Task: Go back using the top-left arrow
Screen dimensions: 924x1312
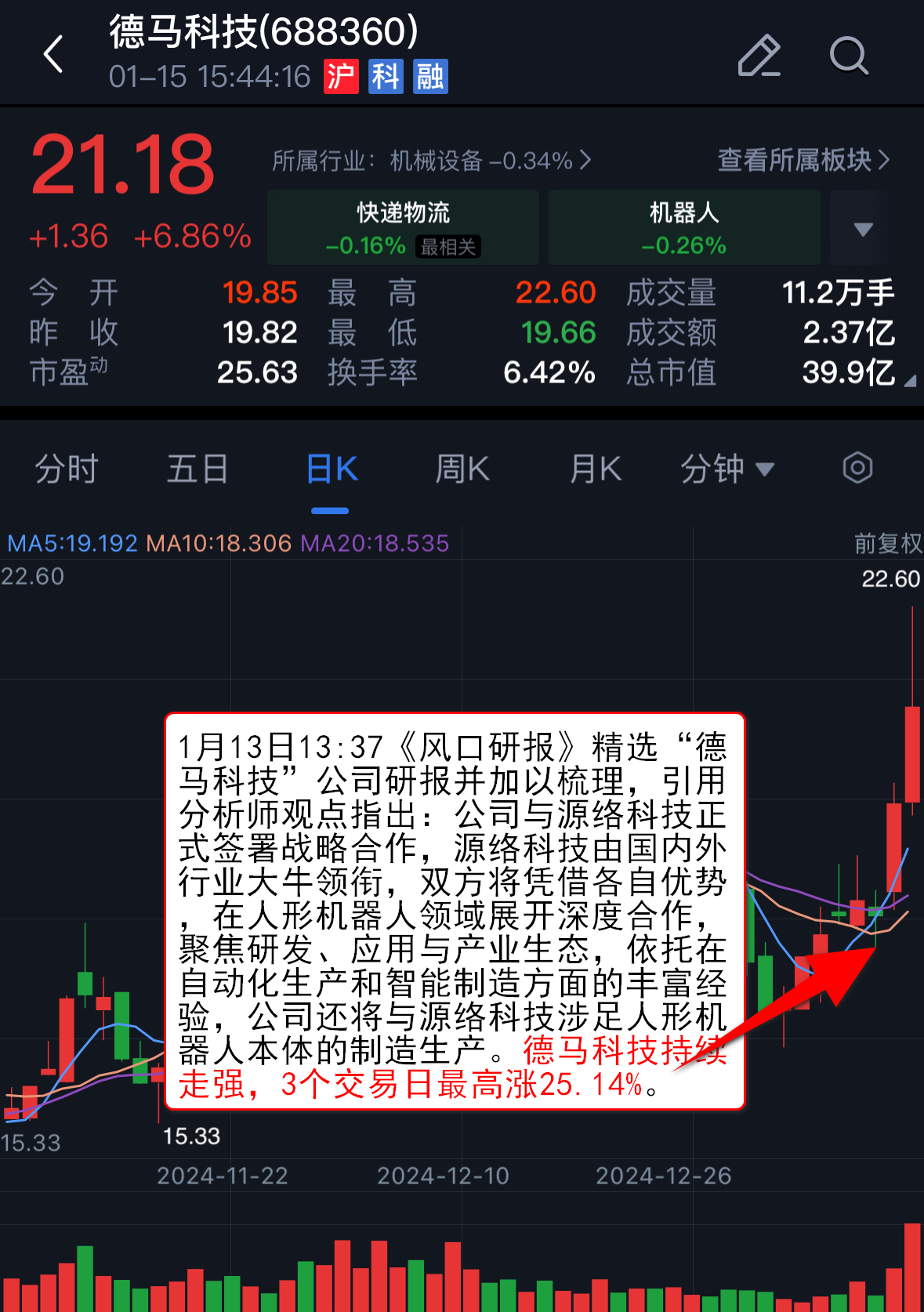Action: click(x=53, y=55)
